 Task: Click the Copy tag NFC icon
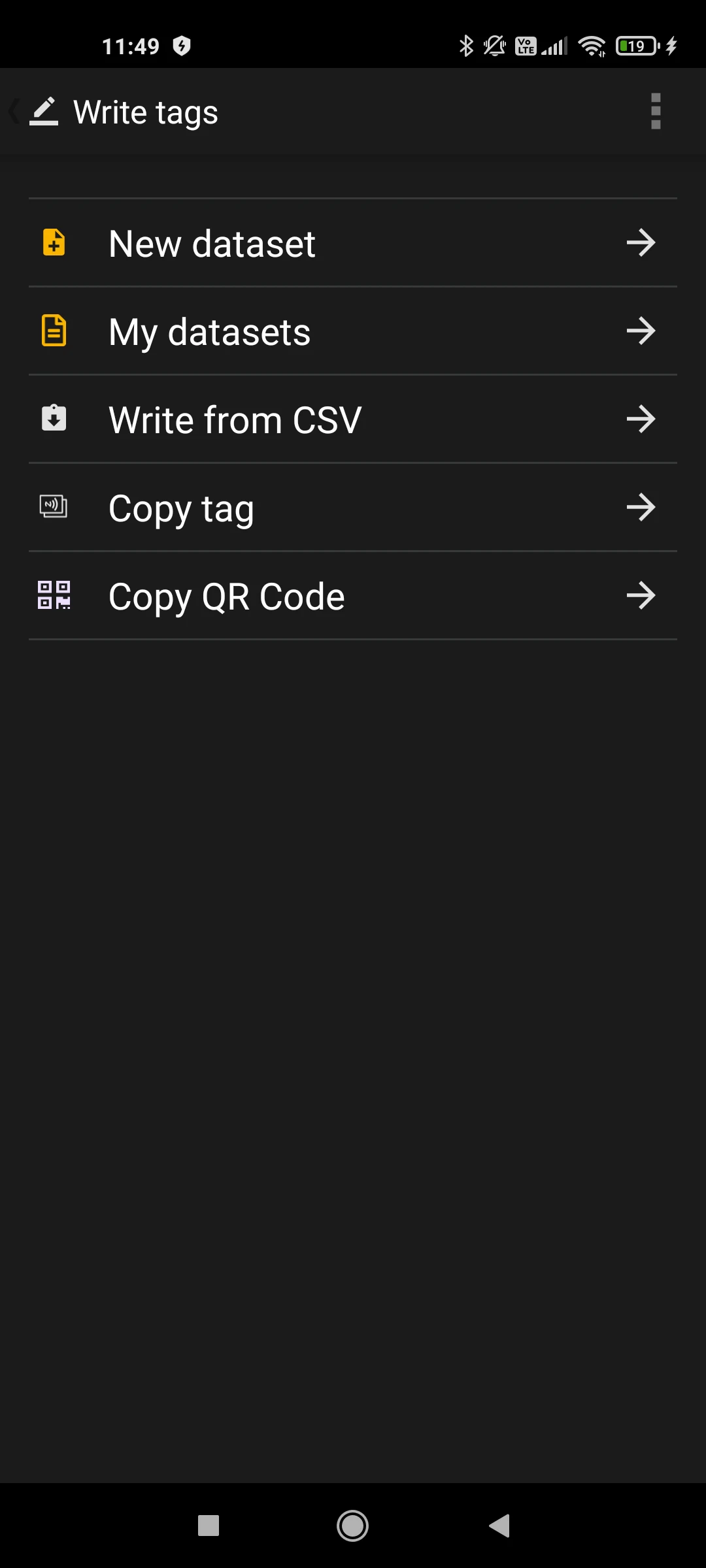tap(53, 507)
